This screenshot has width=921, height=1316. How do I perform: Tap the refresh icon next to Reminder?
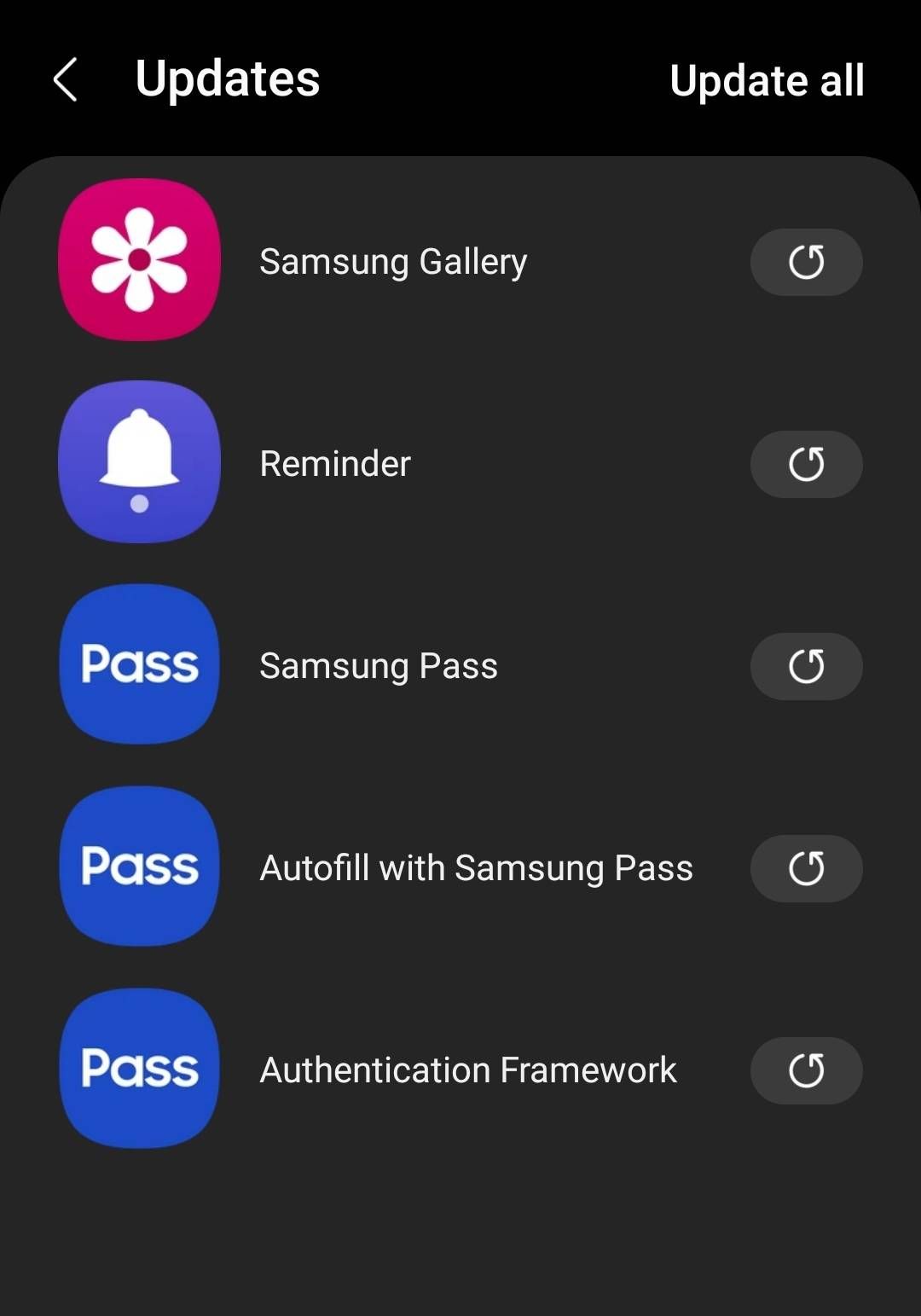[x=806, y=464]
